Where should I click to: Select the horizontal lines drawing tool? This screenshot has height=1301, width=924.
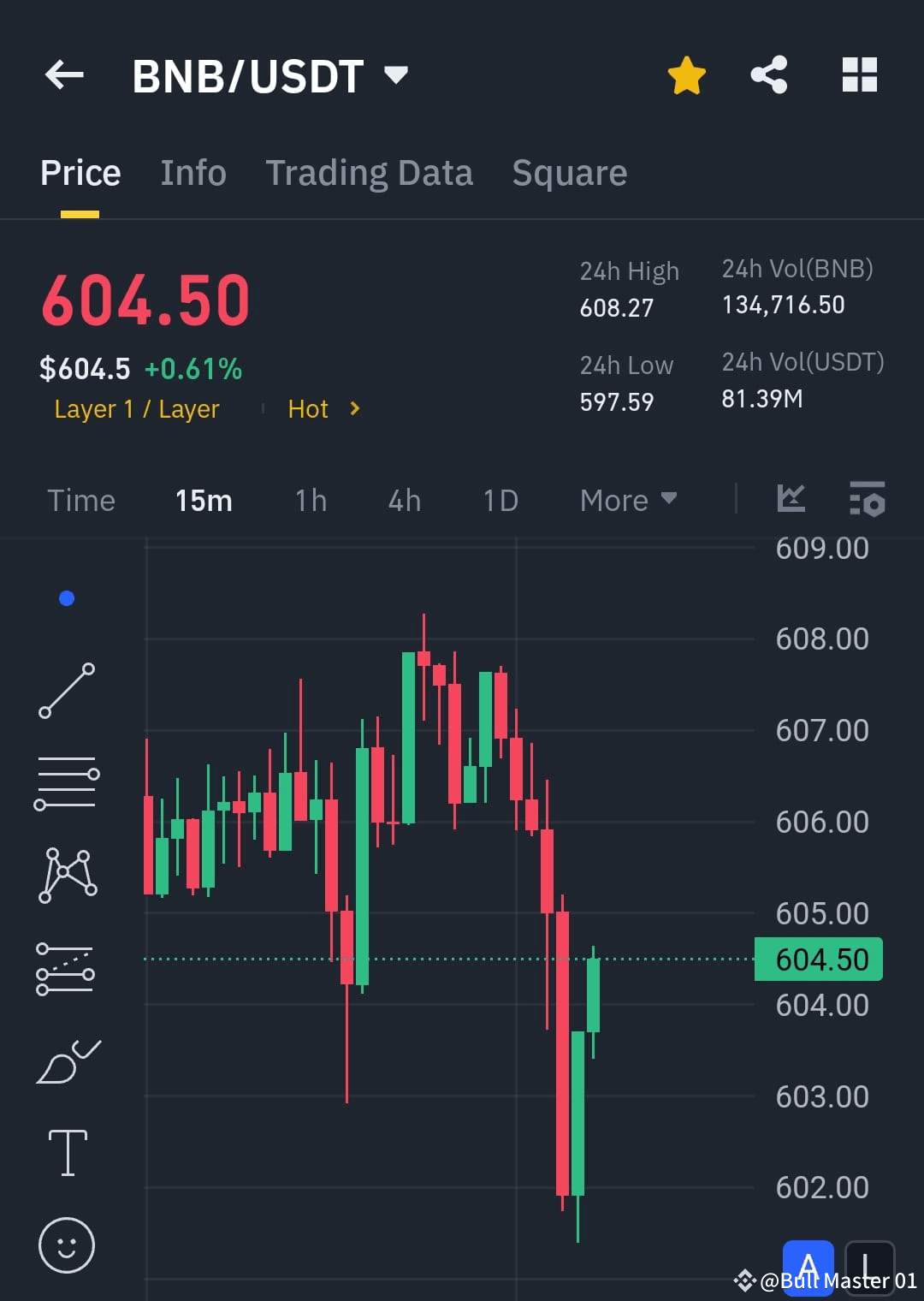click(x=67, y=781)
